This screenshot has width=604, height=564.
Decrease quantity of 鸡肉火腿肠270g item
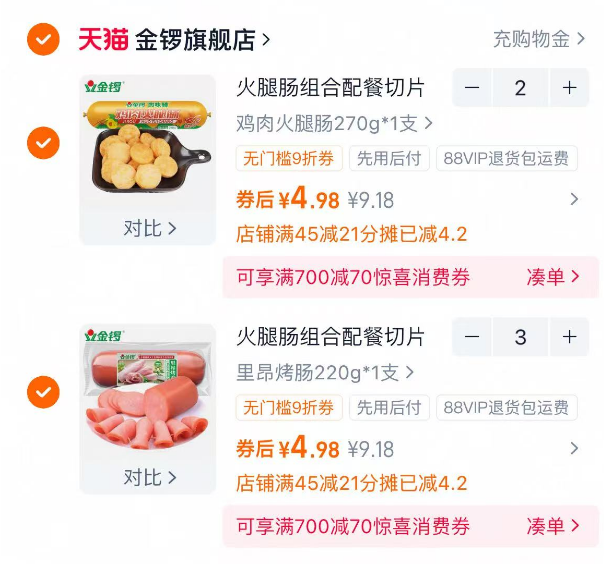472,88
